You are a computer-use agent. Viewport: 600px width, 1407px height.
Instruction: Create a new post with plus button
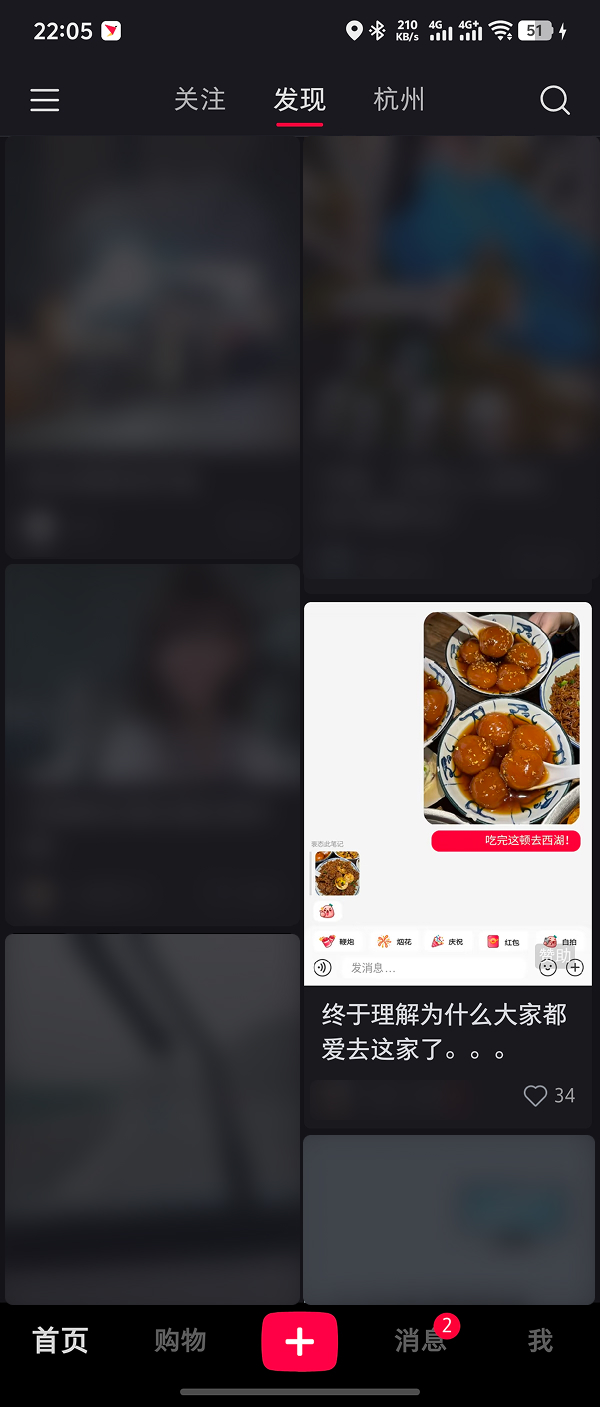pos(300,1341)
